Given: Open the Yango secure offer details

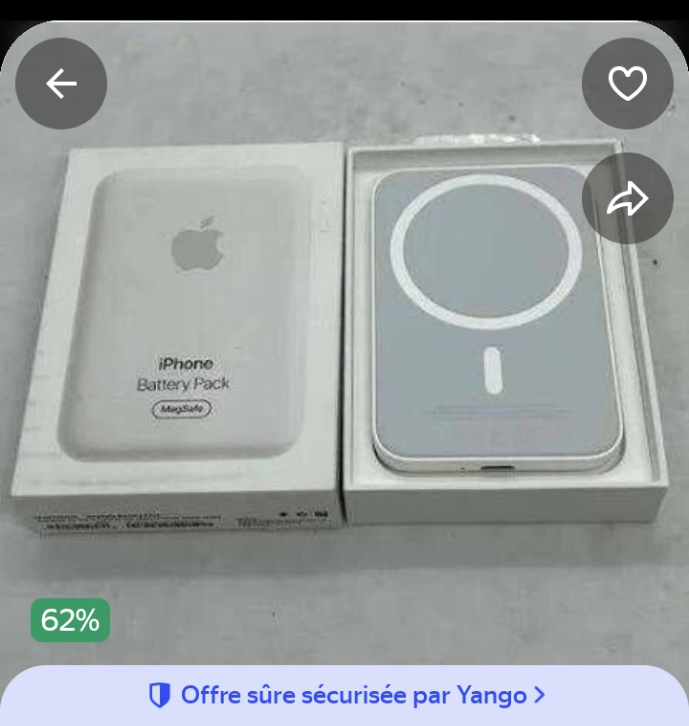Looking at the screenshot, I should [346, 694].
